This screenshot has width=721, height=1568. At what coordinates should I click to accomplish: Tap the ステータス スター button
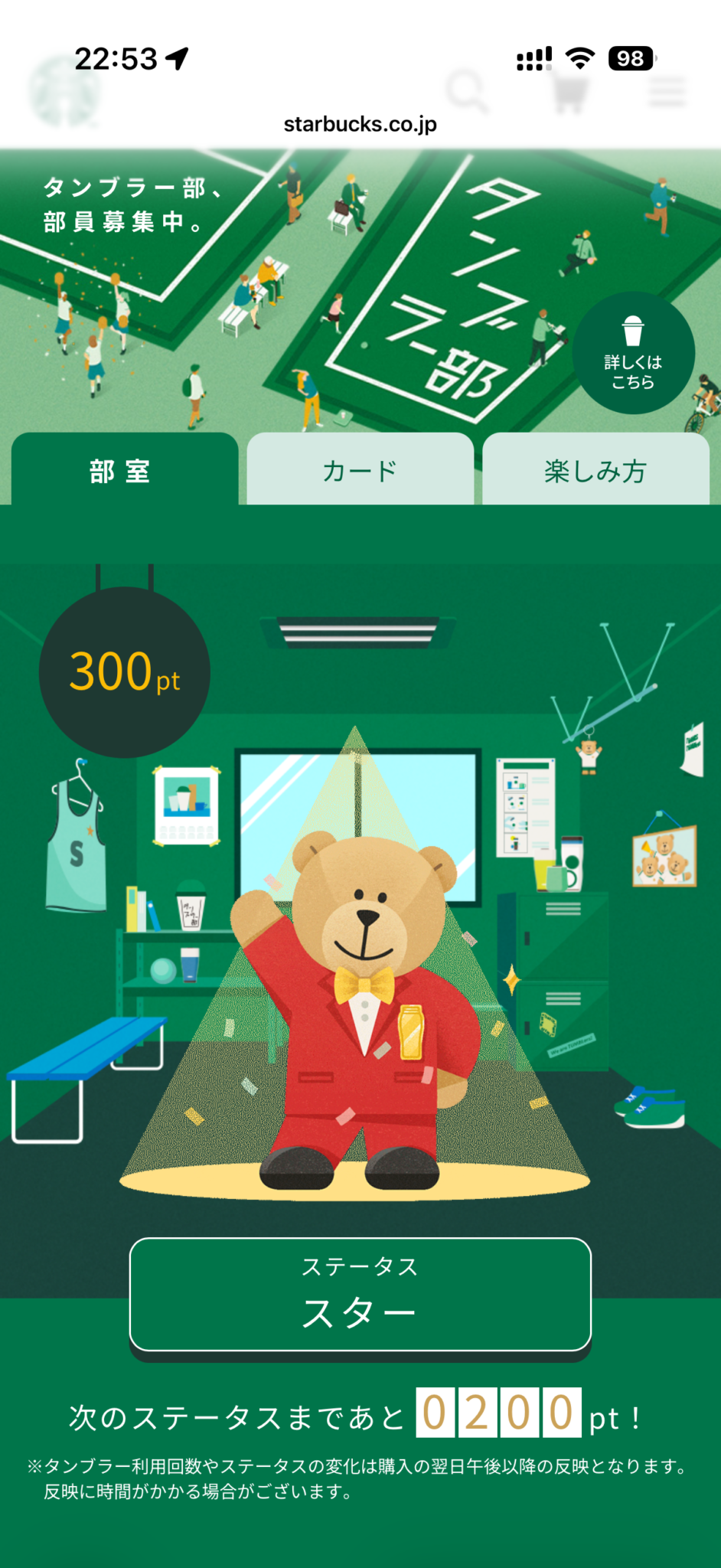pyautogui.click(x=360, y=1294)
